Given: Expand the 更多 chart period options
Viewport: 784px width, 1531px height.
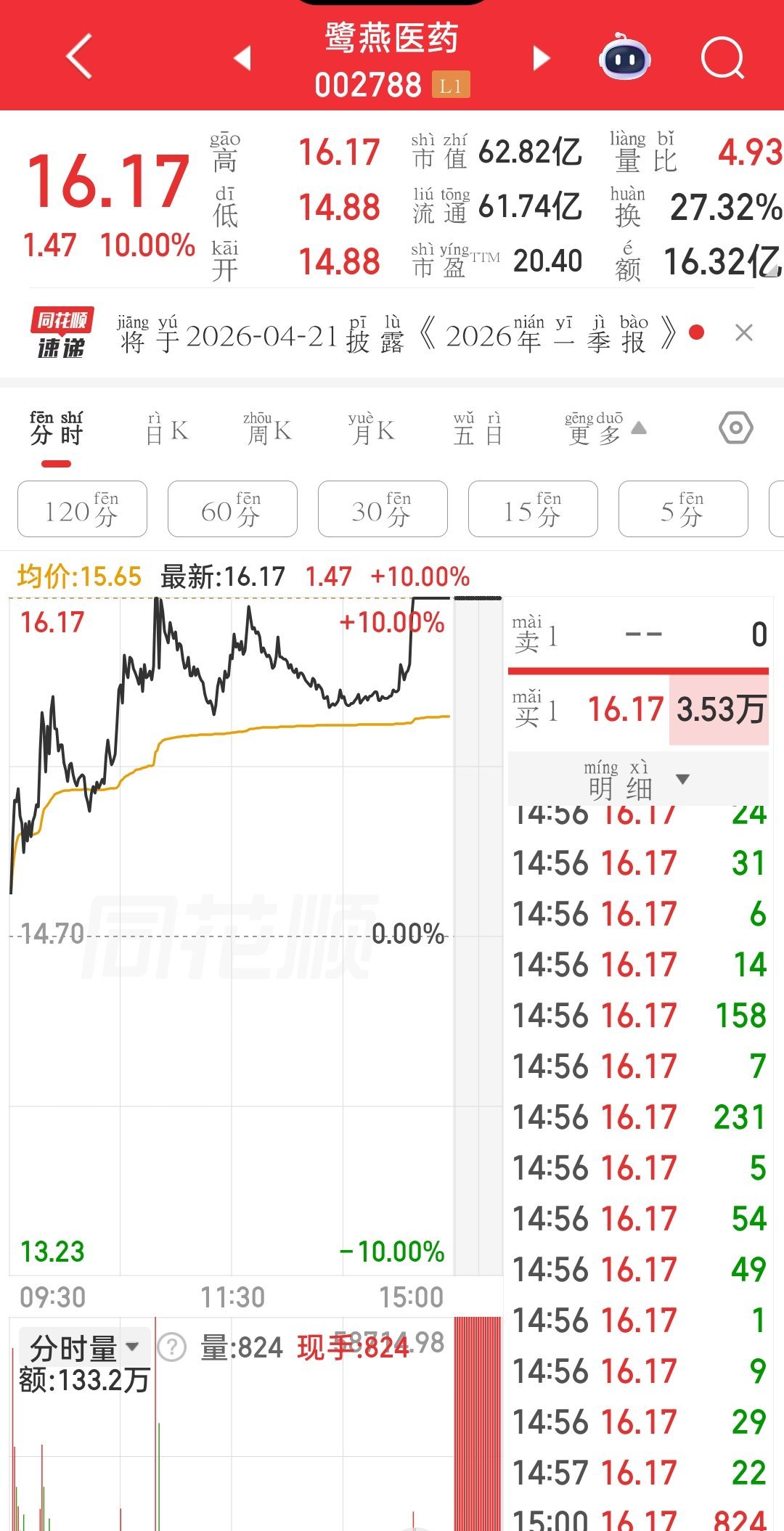Looking at the screenshot, I should click(x=597, y=429).
